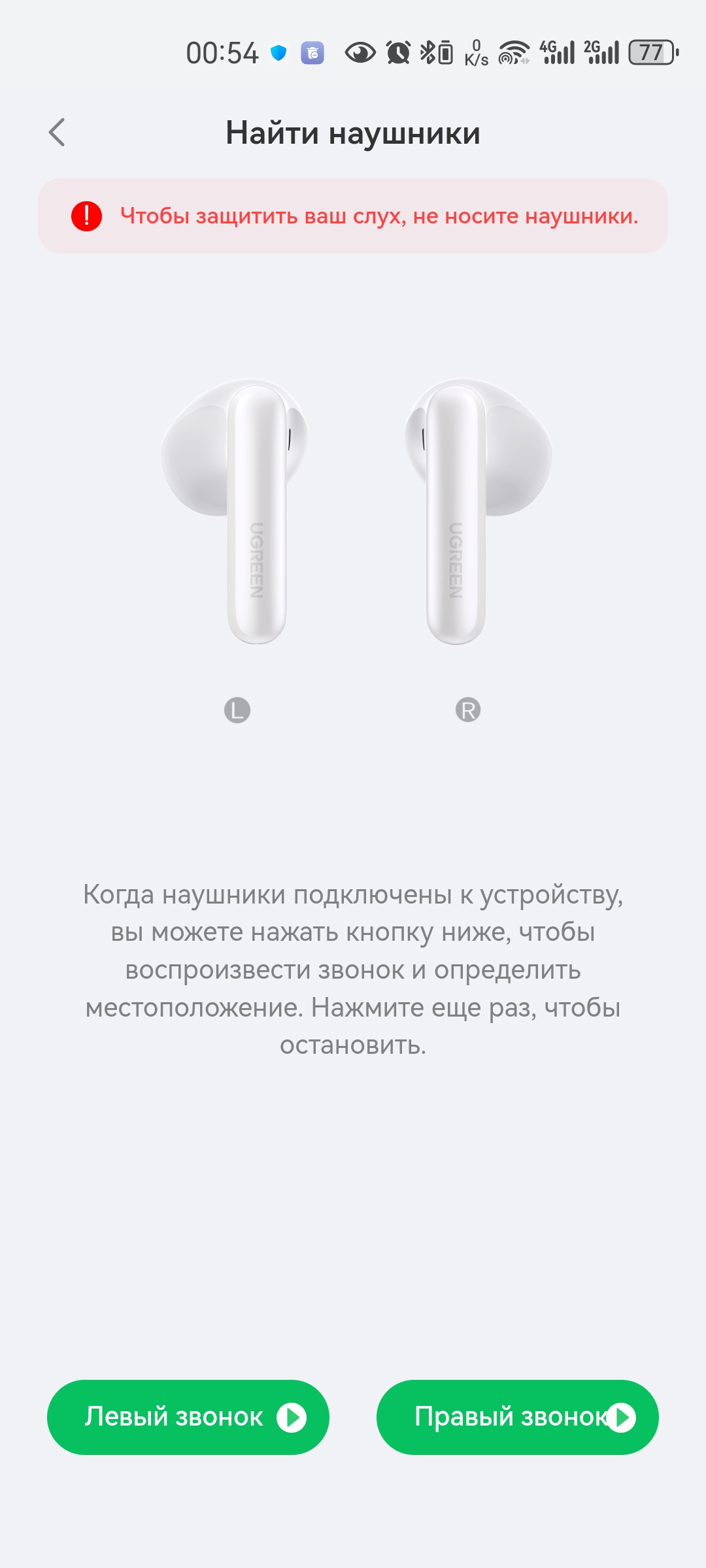Image resolution: width=706 pixels, height=1568 pixels.
Task: Start the Правый звонок ring
Action: tap(517, 1417)
